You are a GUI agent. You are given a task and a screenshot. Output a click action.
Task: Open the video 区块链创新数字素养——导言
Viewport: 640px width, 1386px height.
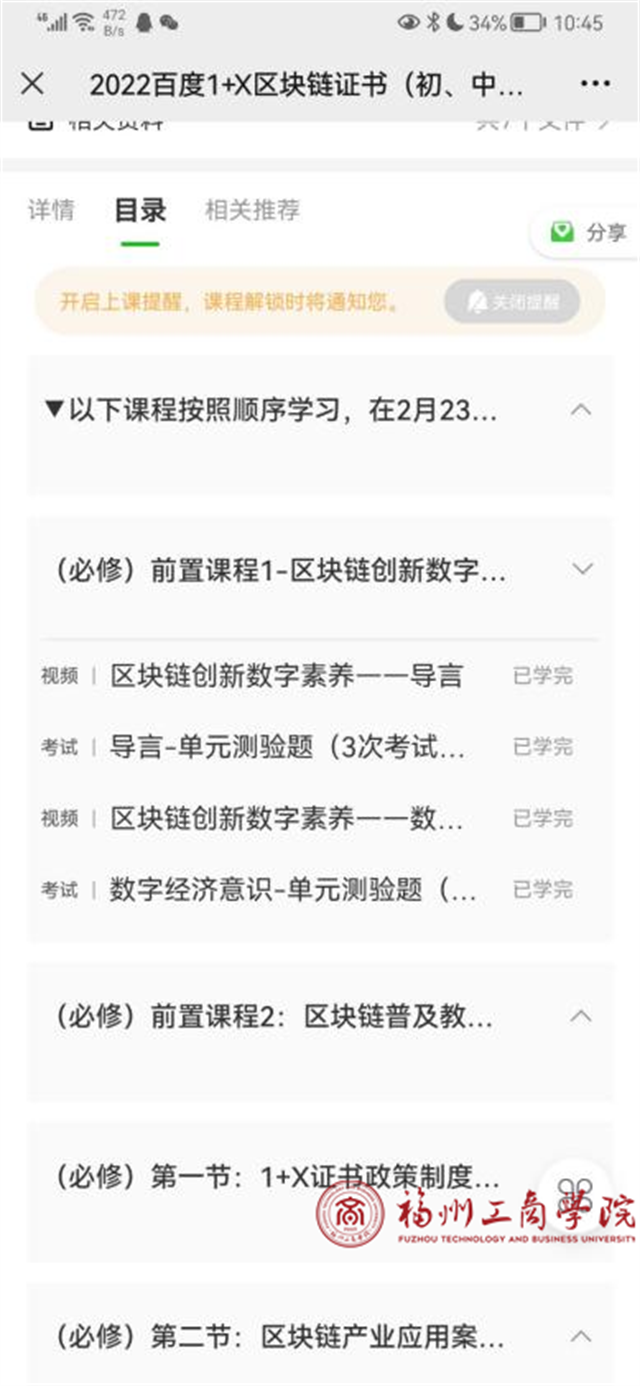coord(287,676)
